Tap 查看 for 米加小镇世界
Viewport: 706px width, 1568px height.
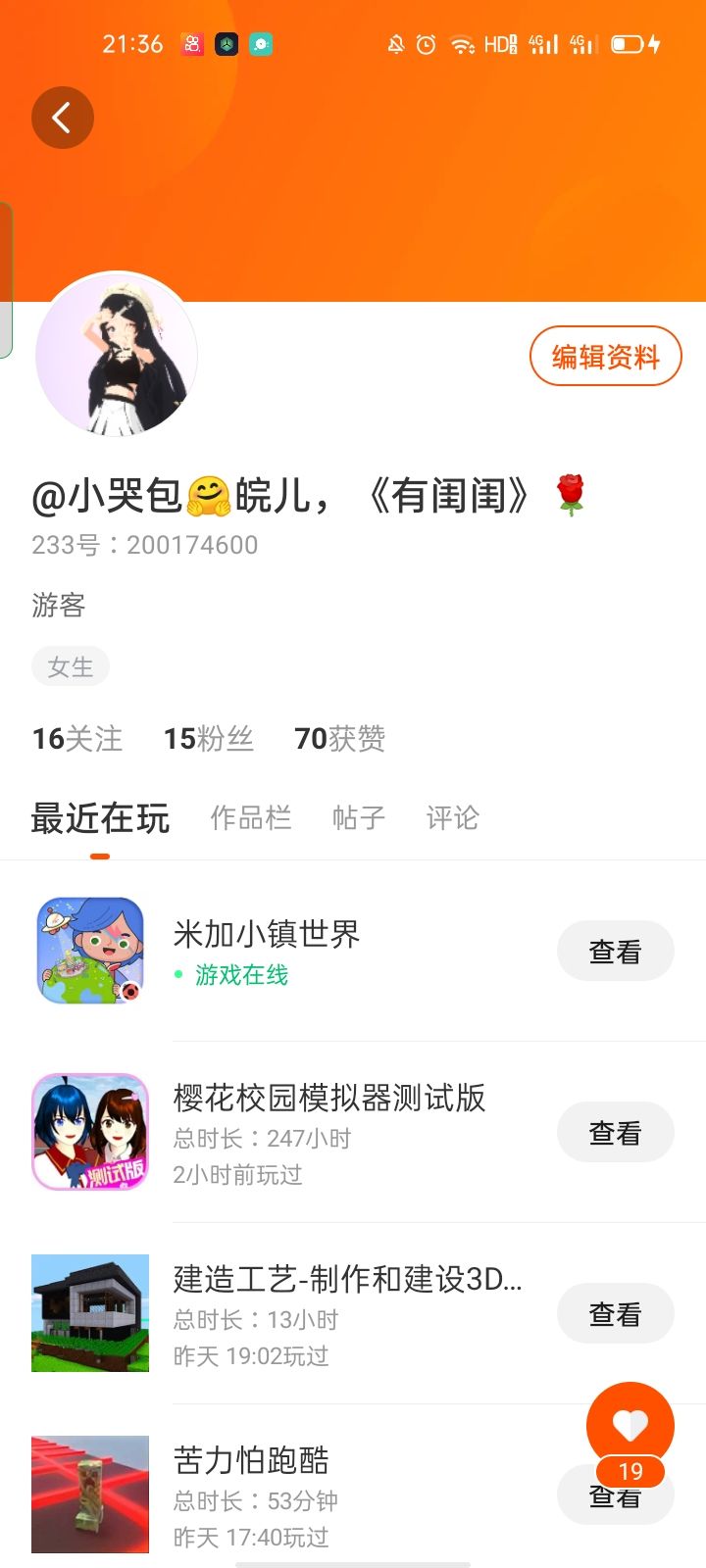(x=615, y=951)
